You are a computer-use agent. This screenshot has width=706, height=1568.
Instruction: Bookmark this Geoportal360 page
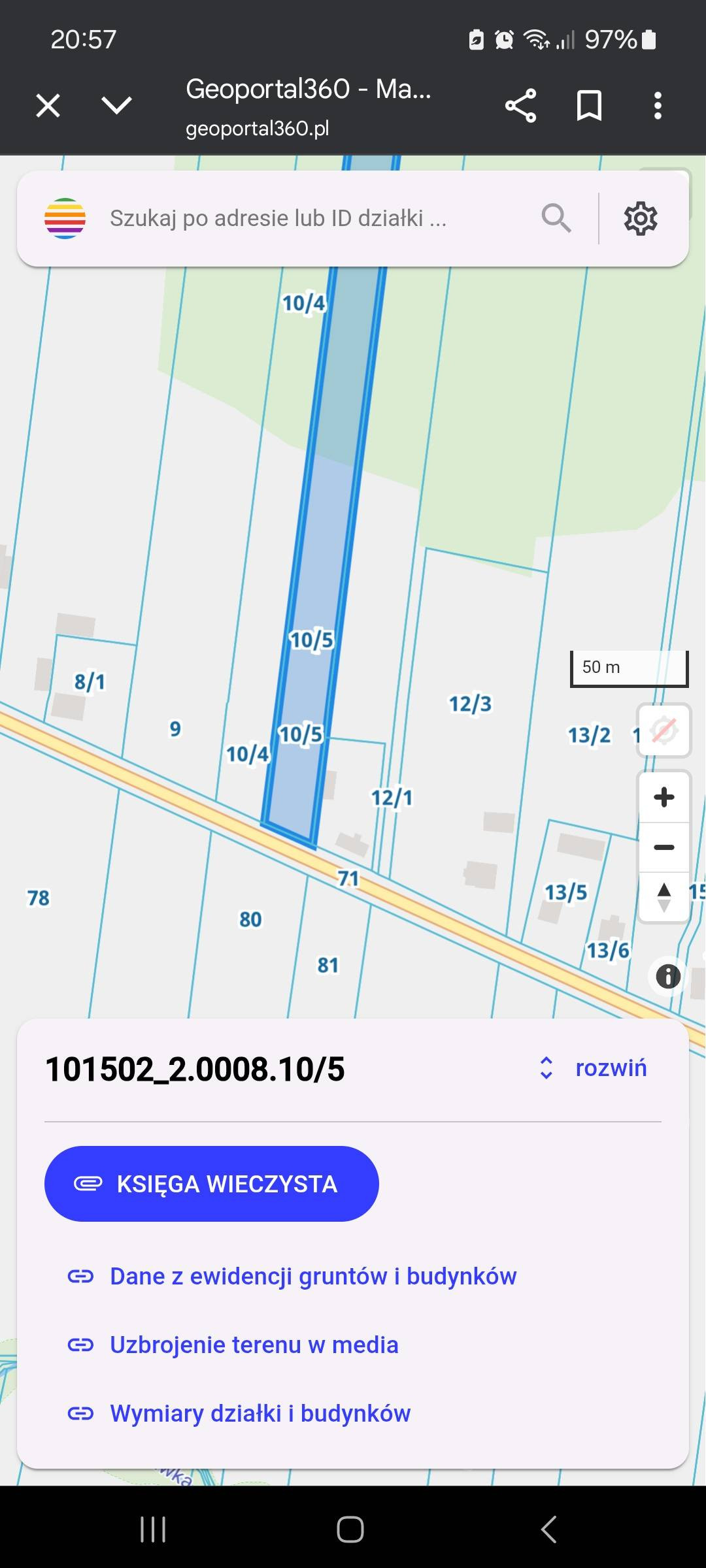(x=589, y=105)
